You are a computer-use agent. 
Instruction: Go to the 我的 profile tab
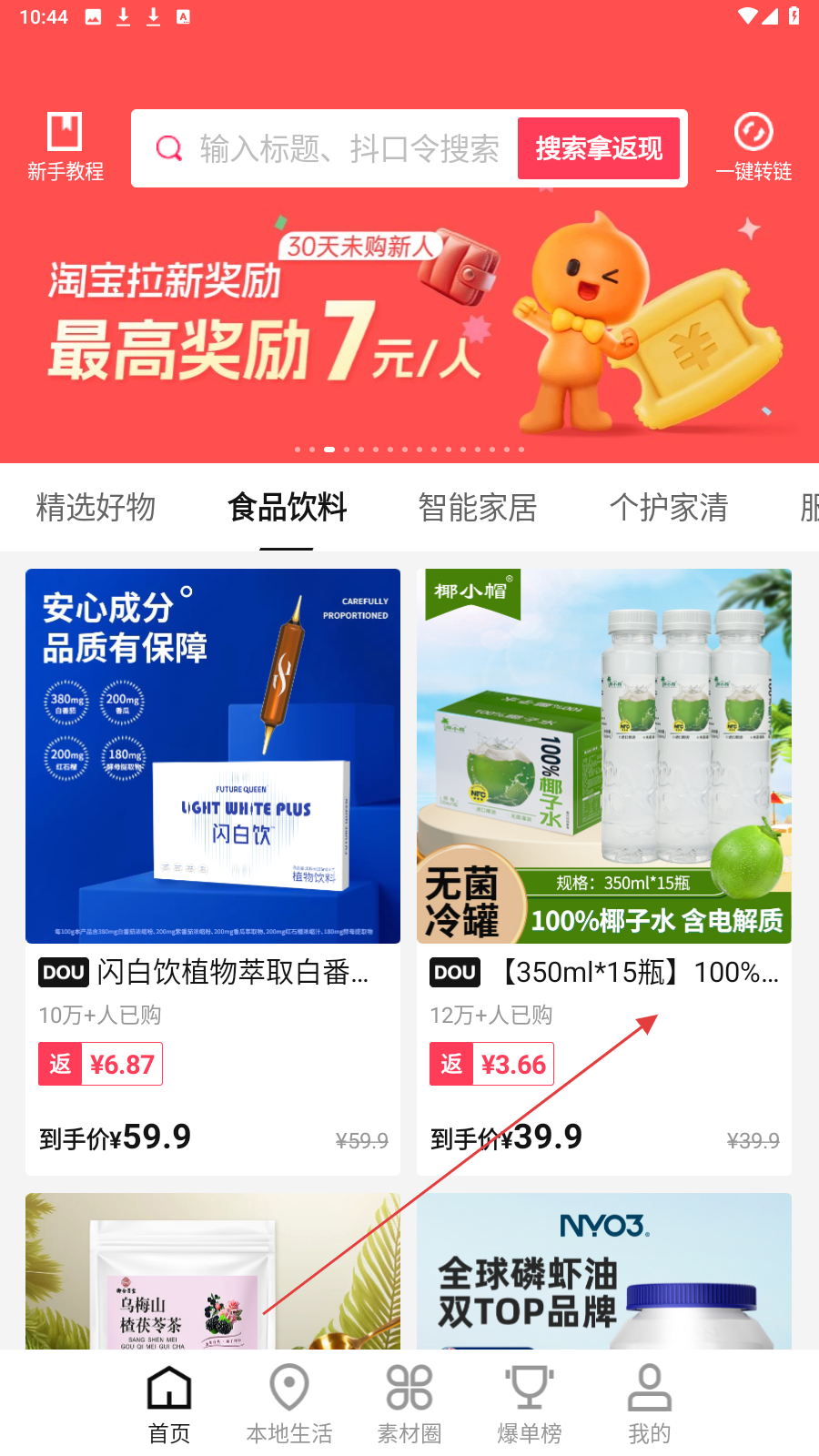point(650,1404)
